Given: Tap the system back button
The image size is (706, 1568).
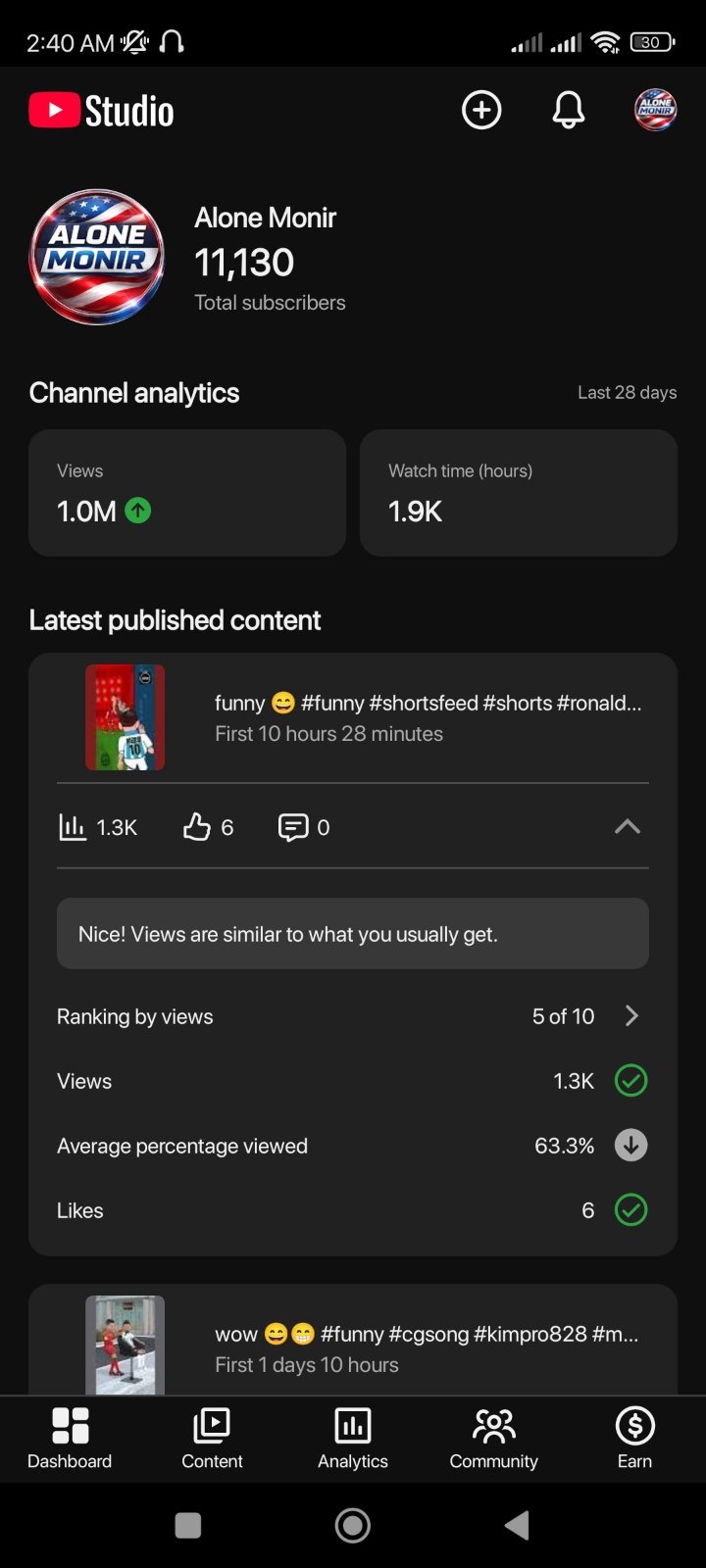Looking at the screenshot, I should click(517, 1525).
